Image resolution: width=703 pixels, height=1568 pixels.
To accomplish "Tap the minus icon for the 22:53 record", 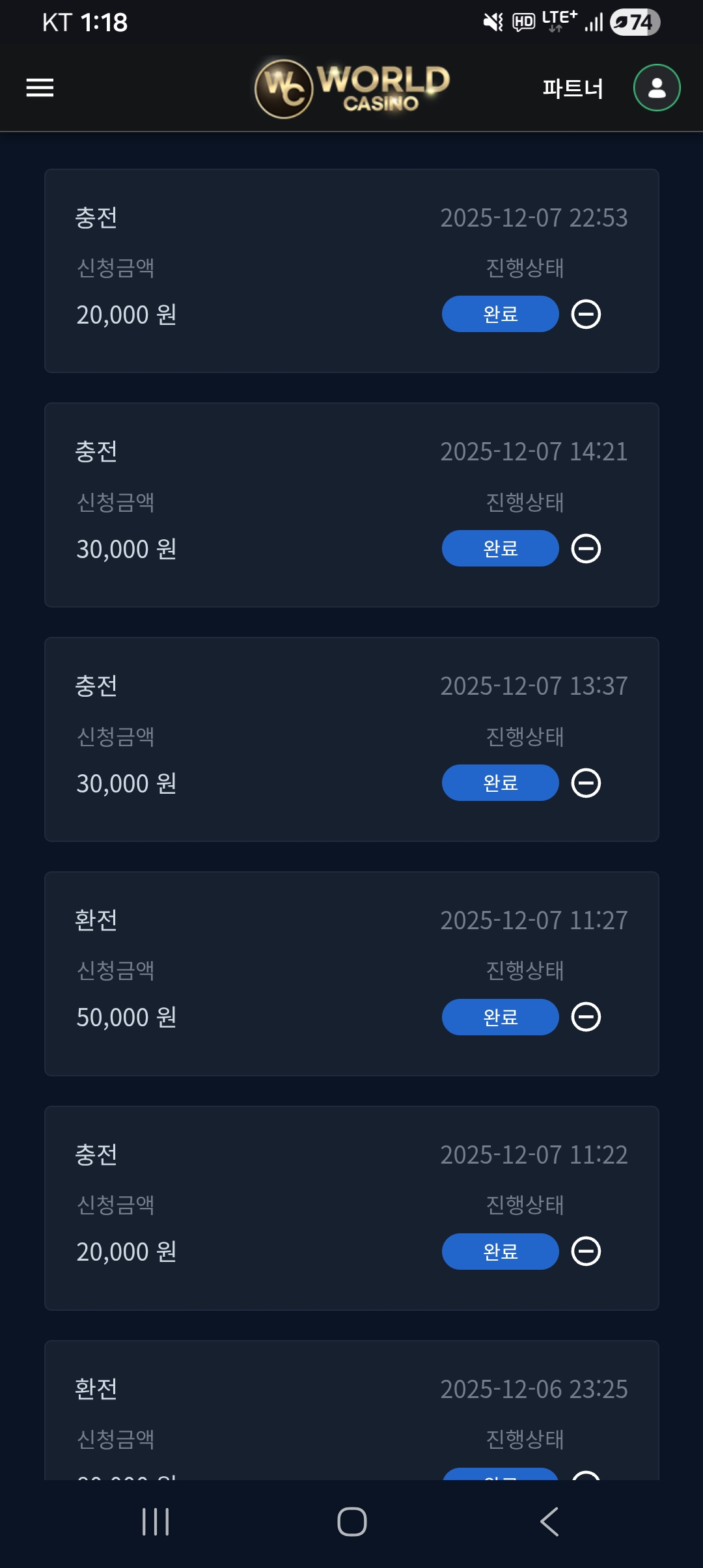I will coord(586,315).
